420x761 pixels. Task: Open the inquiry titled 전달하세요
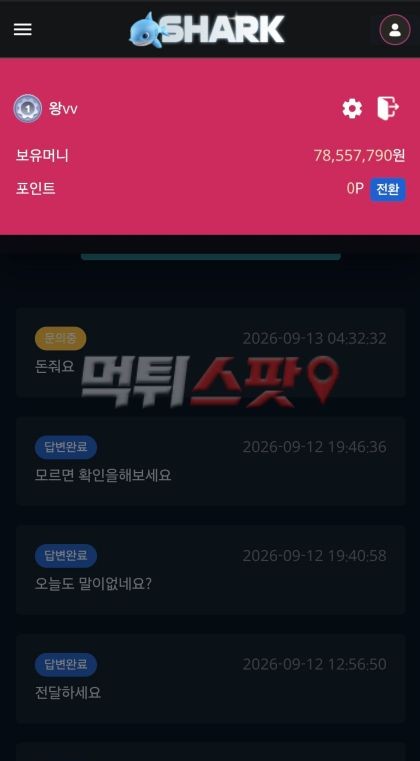click(x=211, y=678)
